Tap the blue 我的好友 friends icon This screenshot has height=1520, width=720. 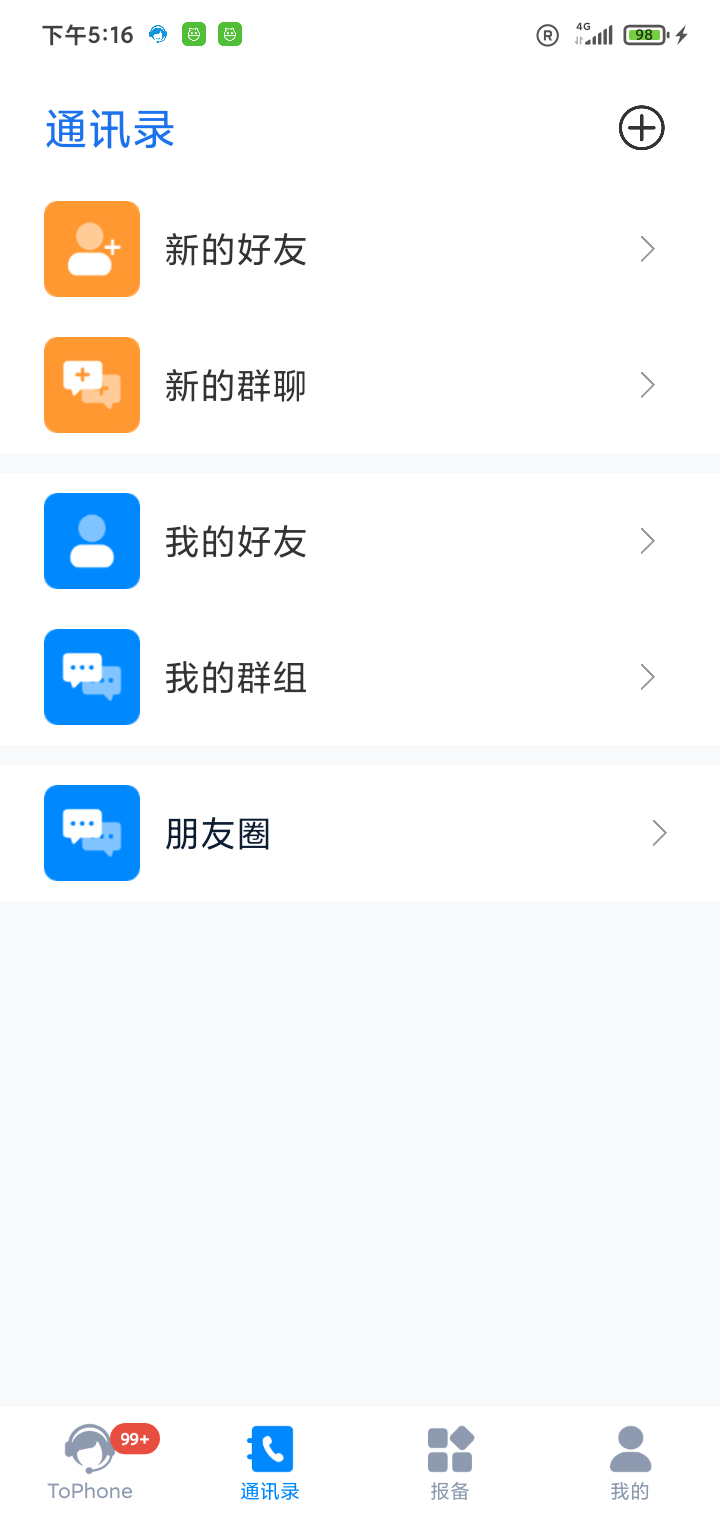[x=91, y=541]
